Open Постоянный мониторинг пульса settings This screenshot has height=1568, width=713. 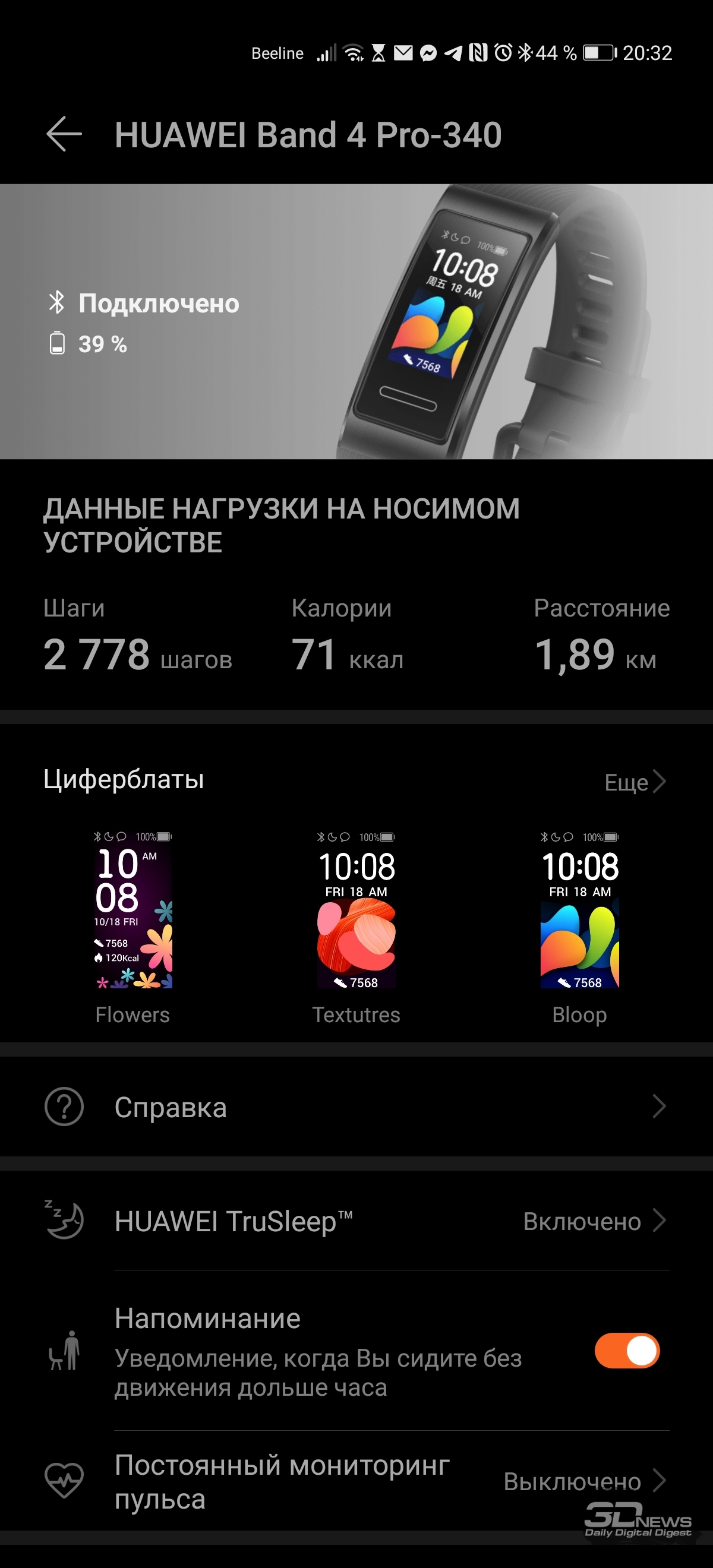point(356,1481)
